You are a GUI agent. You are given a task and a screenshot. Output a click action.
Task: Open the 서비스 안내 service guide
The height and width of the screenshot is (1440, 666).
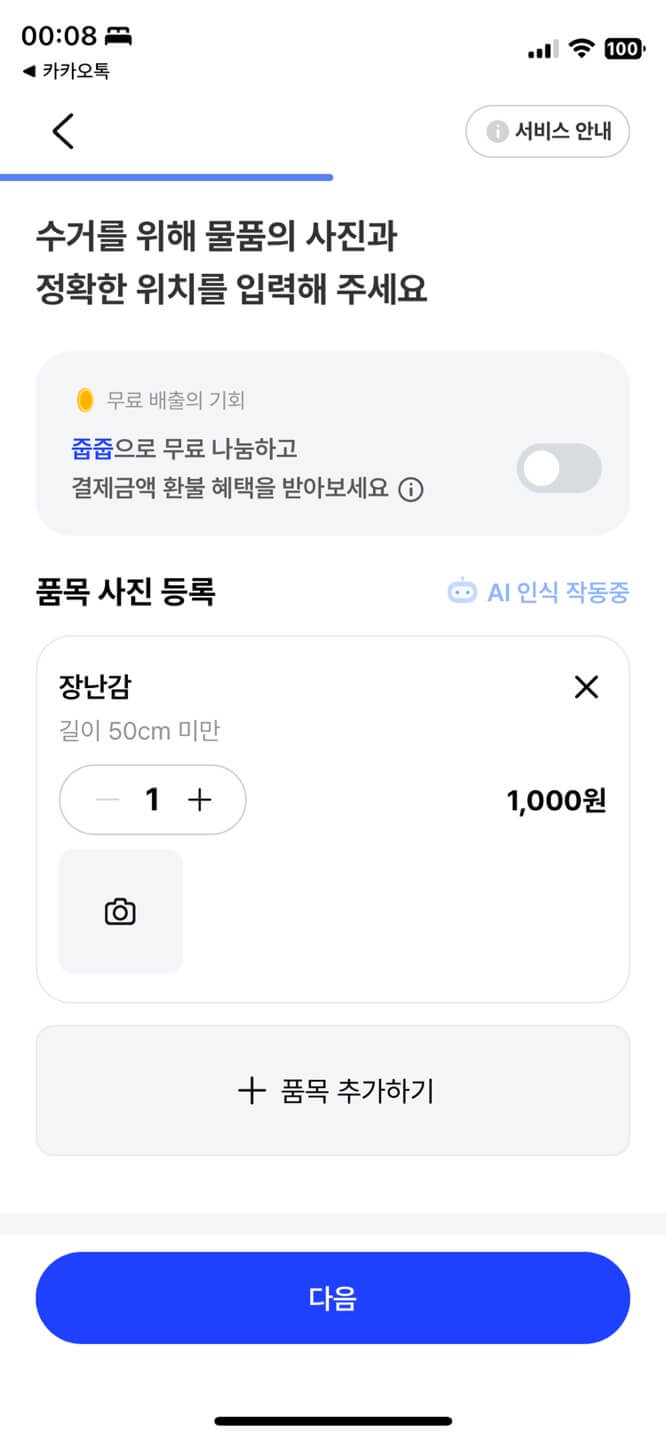point(547,131)
